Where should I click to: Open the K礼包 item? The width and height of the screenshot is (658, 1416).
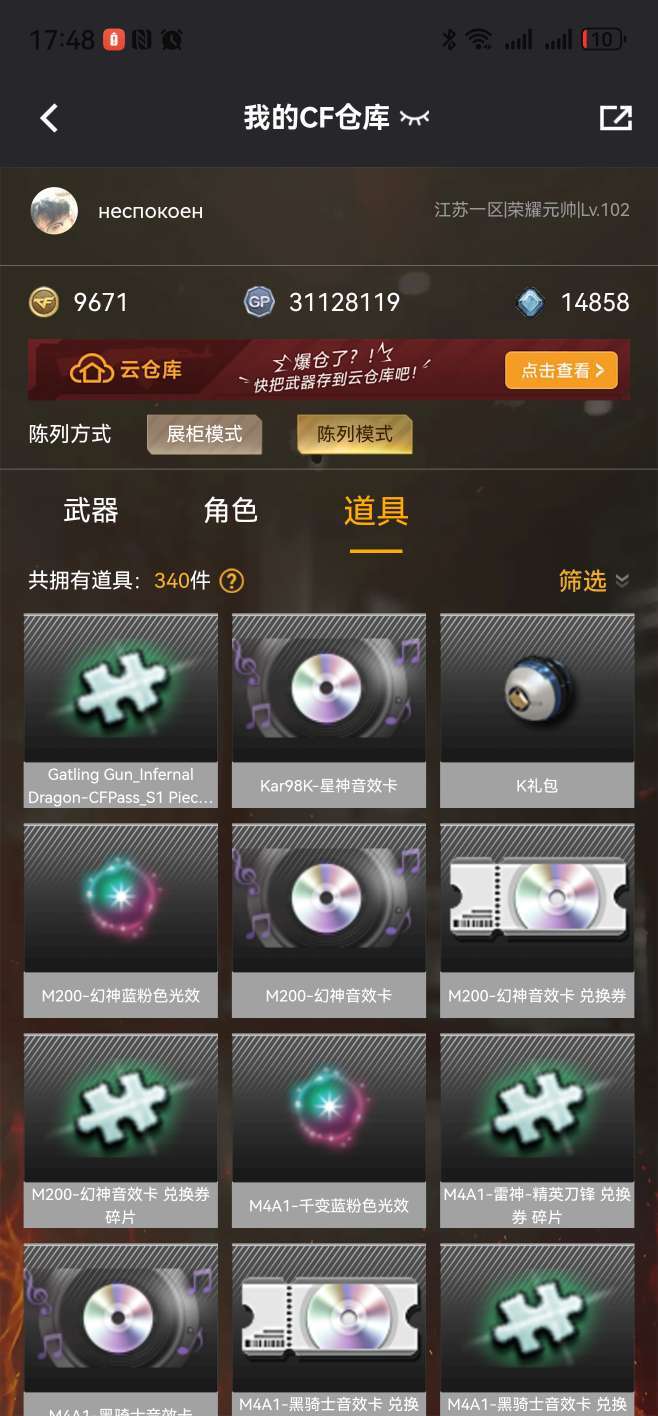[537, 710]
